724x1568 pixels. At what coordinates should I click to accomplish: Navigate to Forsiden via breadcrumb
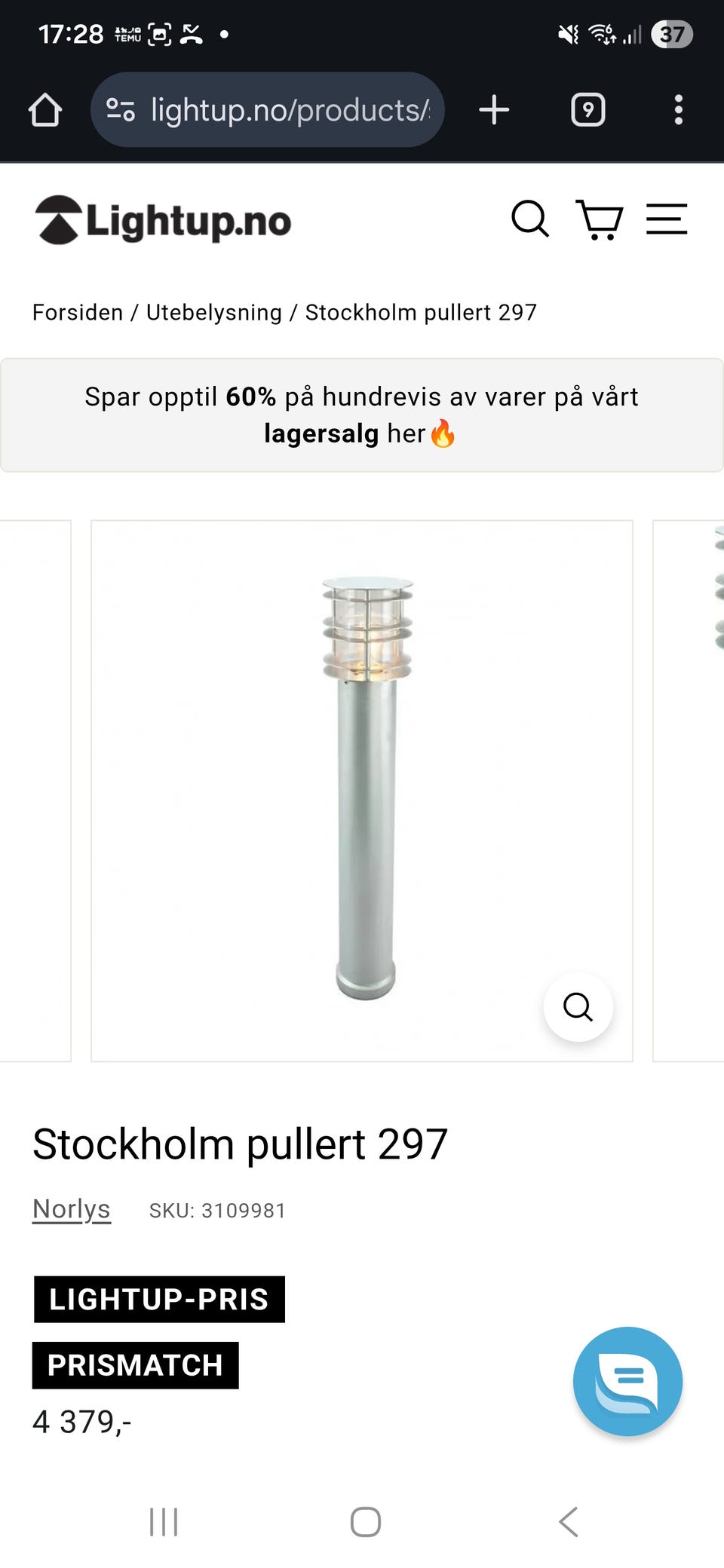point(78,312)
